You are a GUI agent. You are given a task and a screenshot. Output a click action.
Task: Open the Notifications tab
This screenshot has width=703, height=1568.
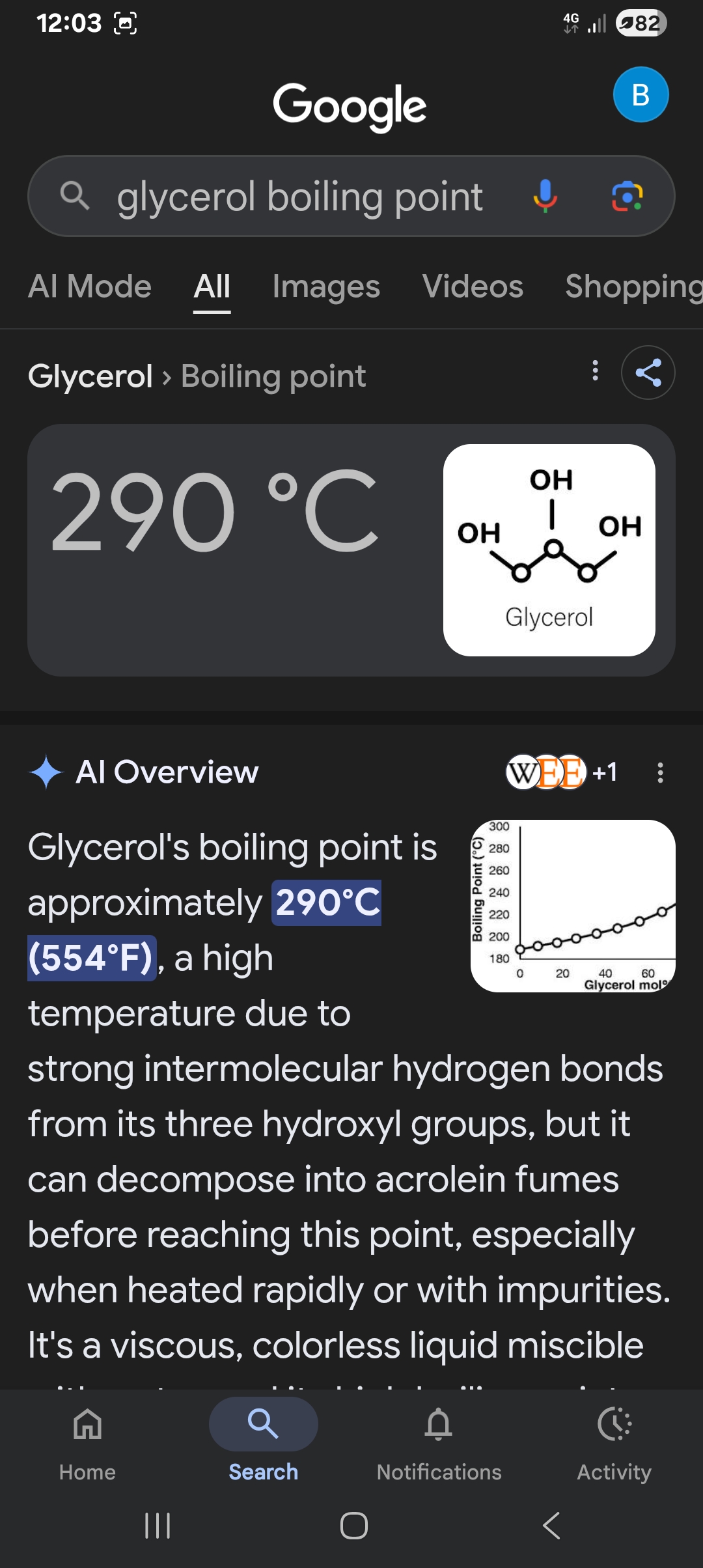(439, 1440)
